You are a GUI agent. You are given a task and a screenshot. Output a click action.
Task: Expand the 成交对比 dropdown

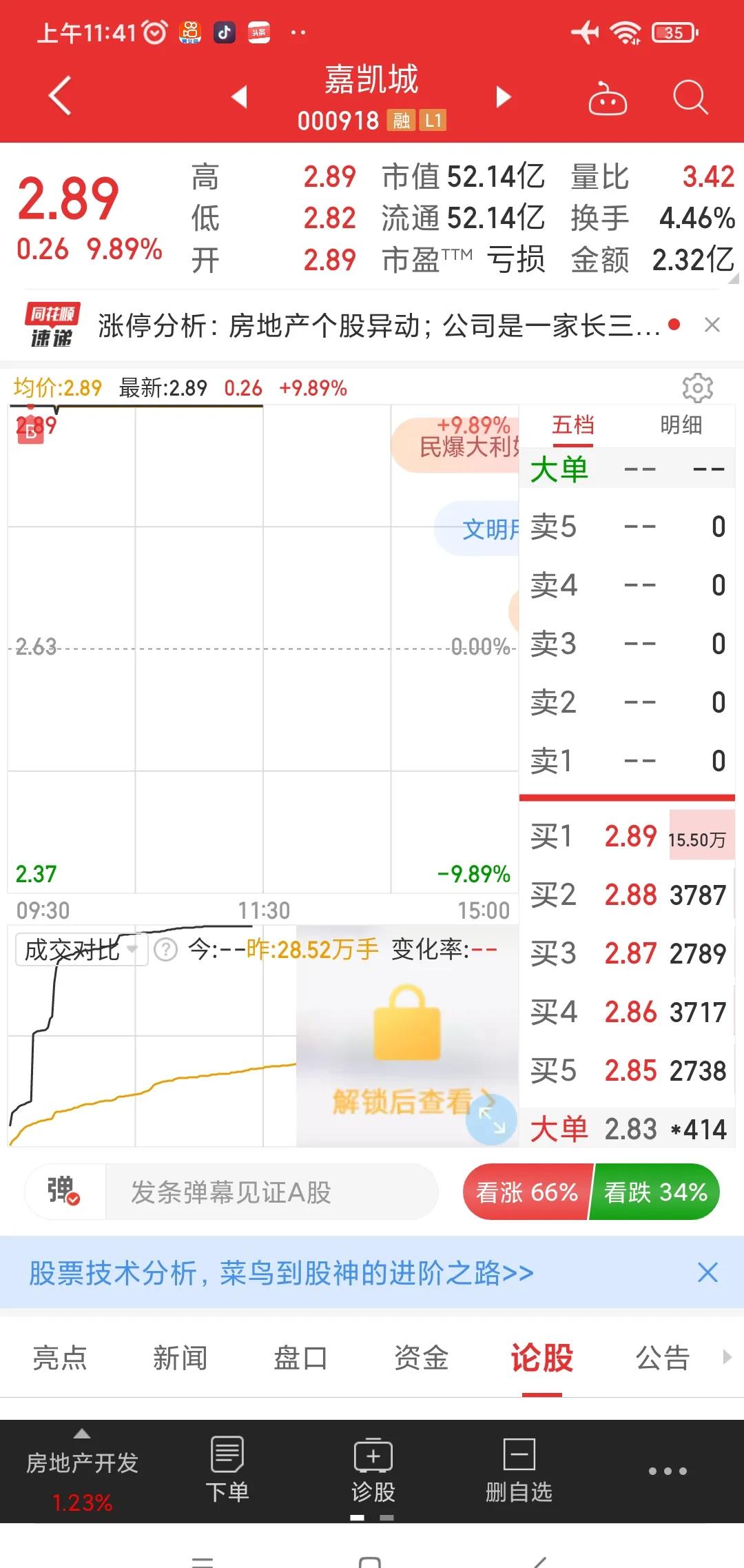81,950
